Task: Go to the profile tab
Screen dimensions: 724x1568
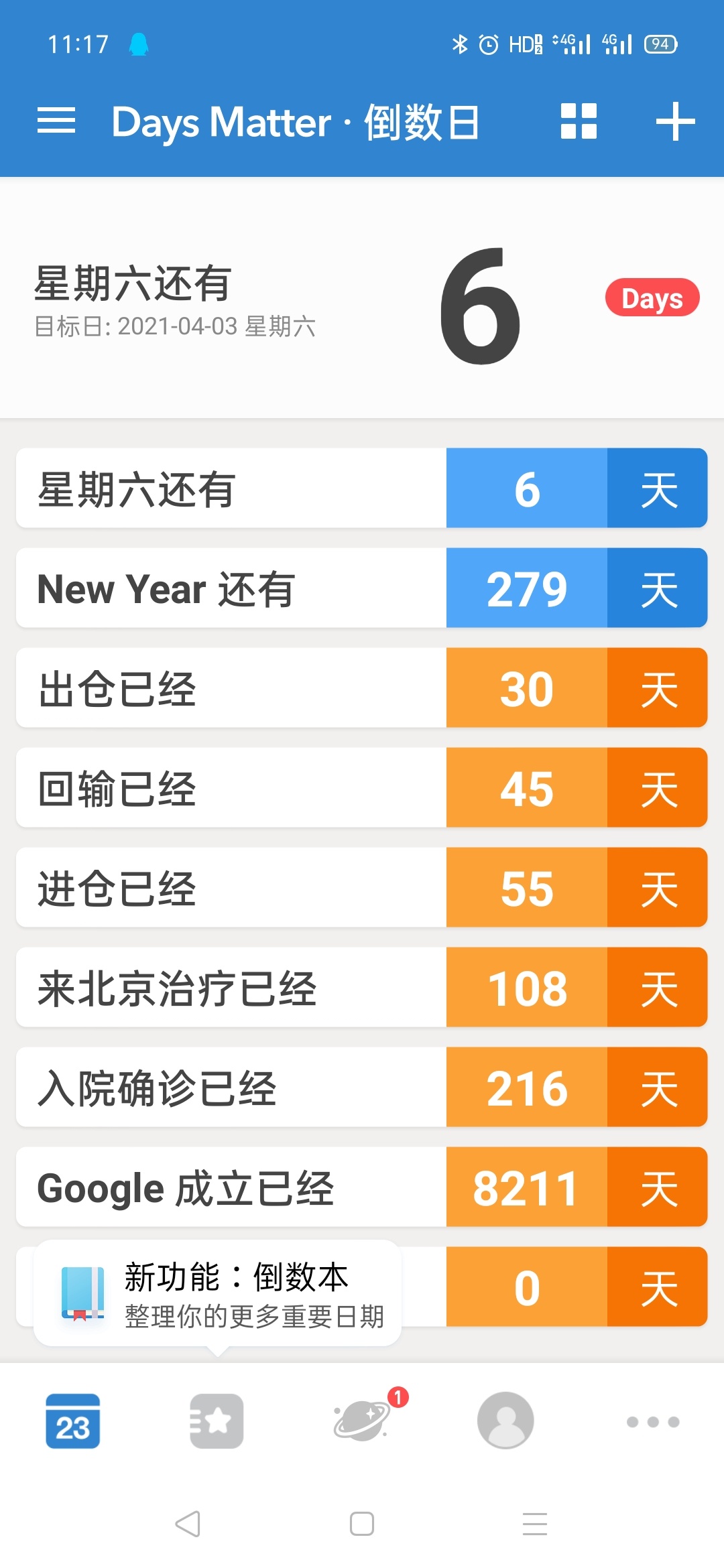Action: click(x=505, y=1421)
